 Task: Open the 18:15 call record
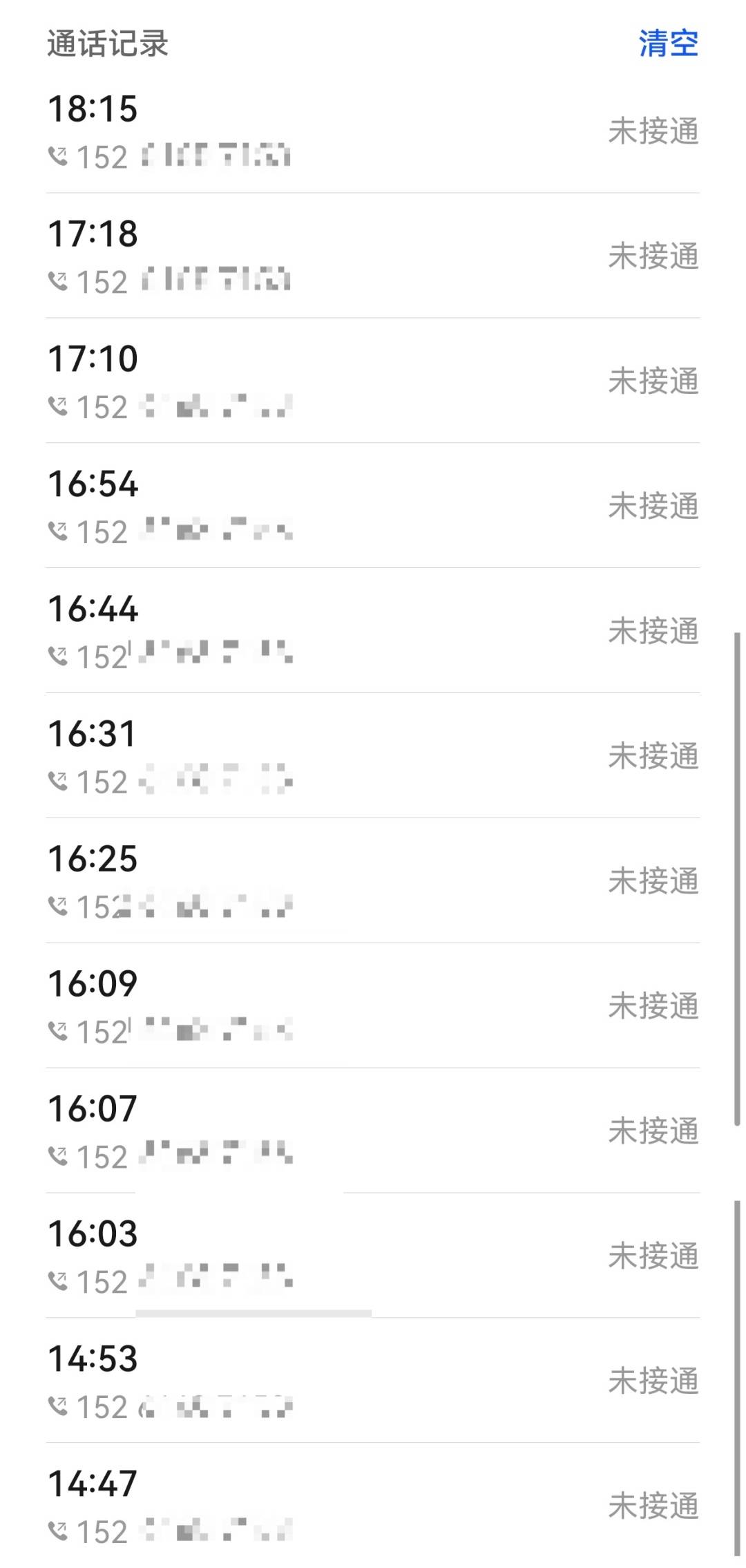373,131
